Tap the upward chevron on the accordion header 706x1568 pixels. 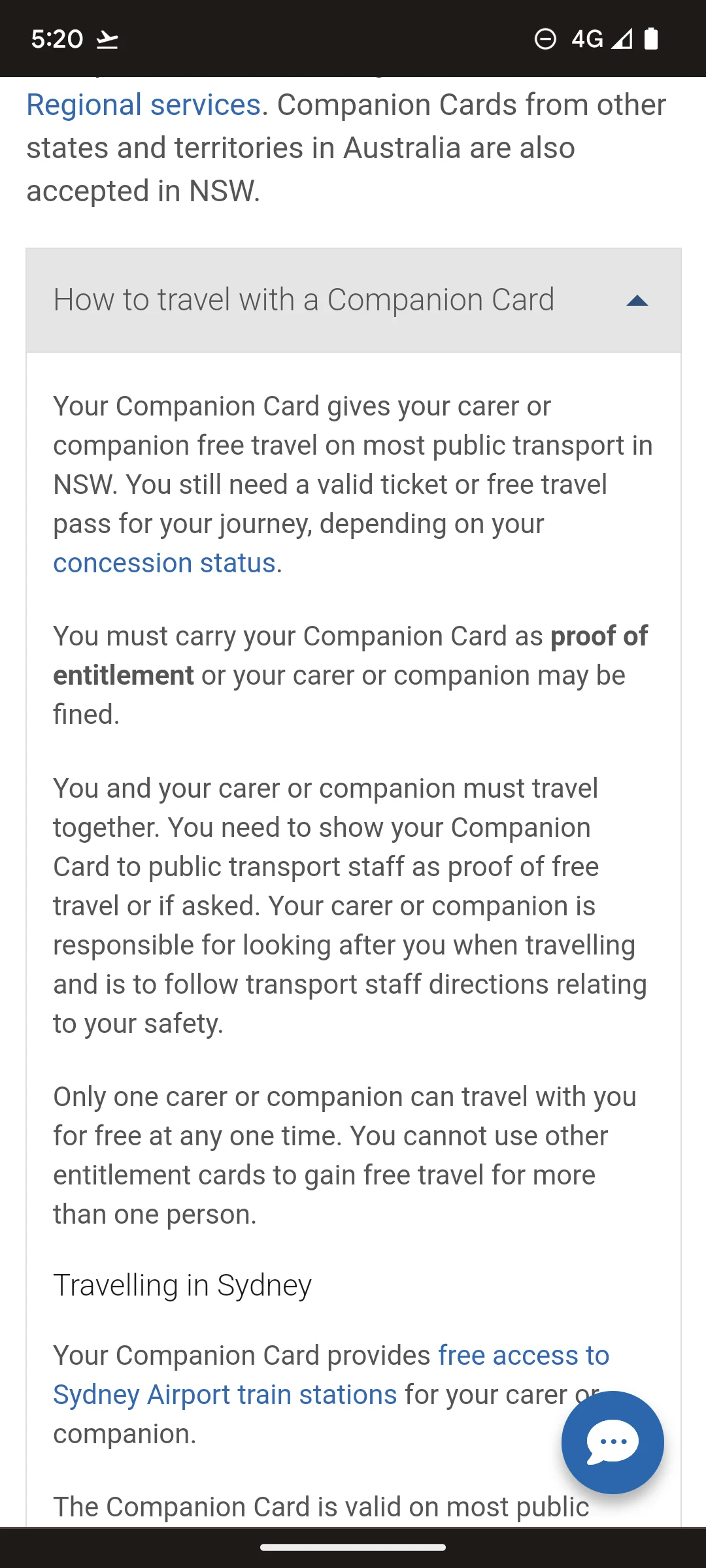[637, 301]
